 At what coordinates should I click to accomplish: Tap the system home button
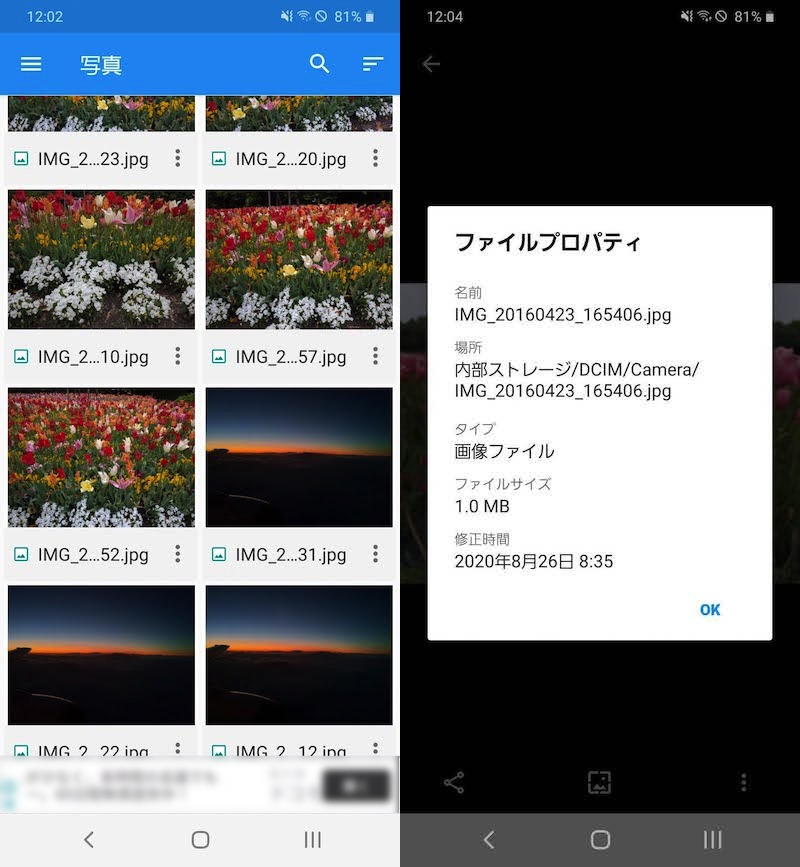tap(200, 840)
